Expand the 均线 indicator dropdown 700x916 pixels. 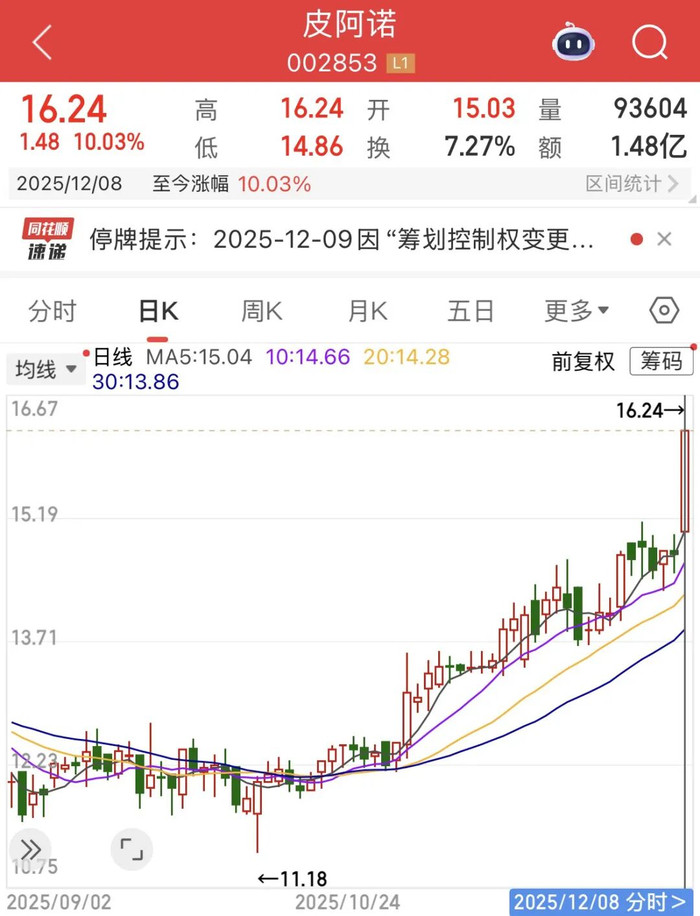pyautogui.click(x=46, y=369)
